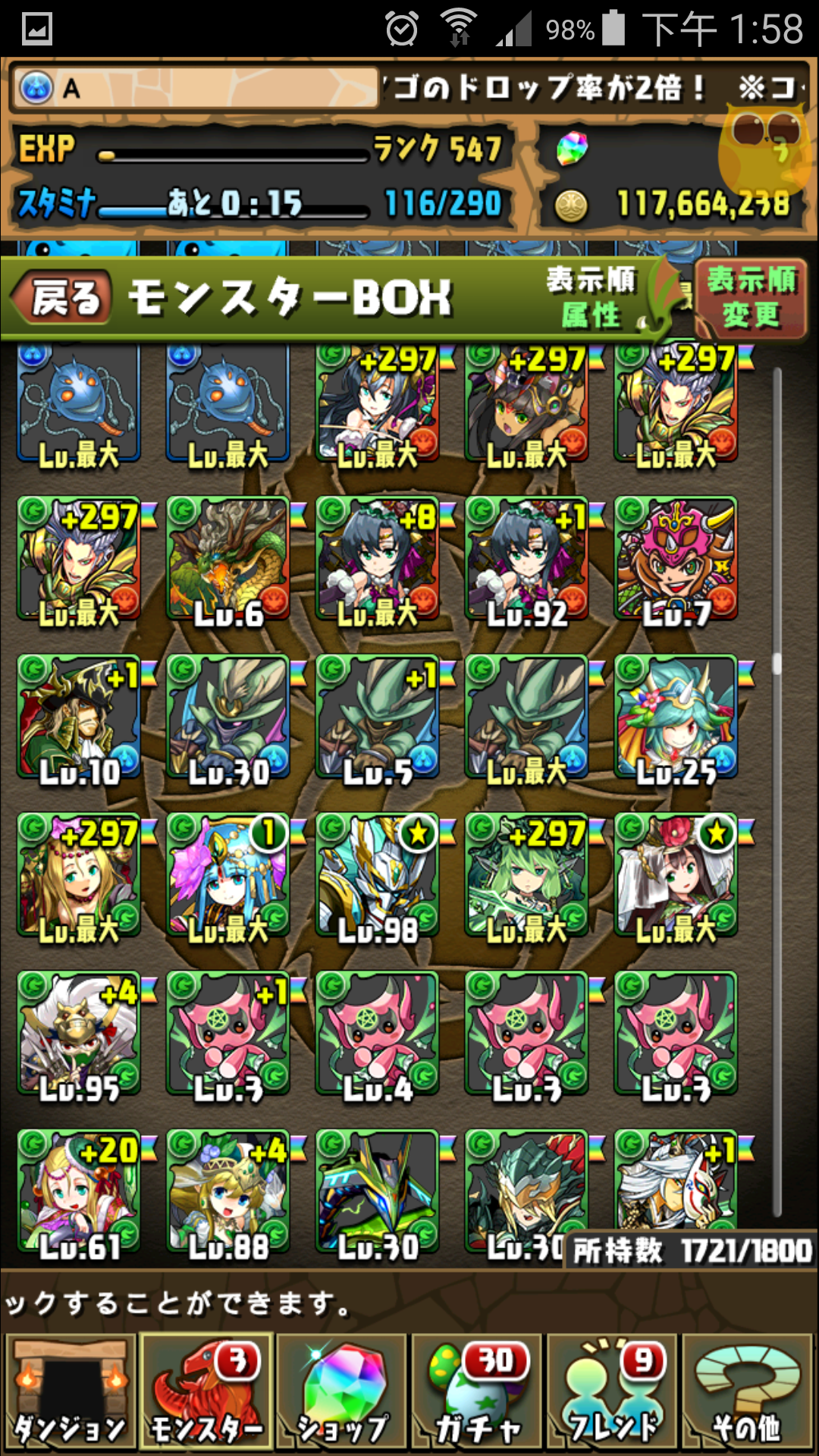Select the Lv.98 white knight monster
Image resolution: width=819 pixels, height=1456 pixels.
pyautogui.click(x=377, y=876)
